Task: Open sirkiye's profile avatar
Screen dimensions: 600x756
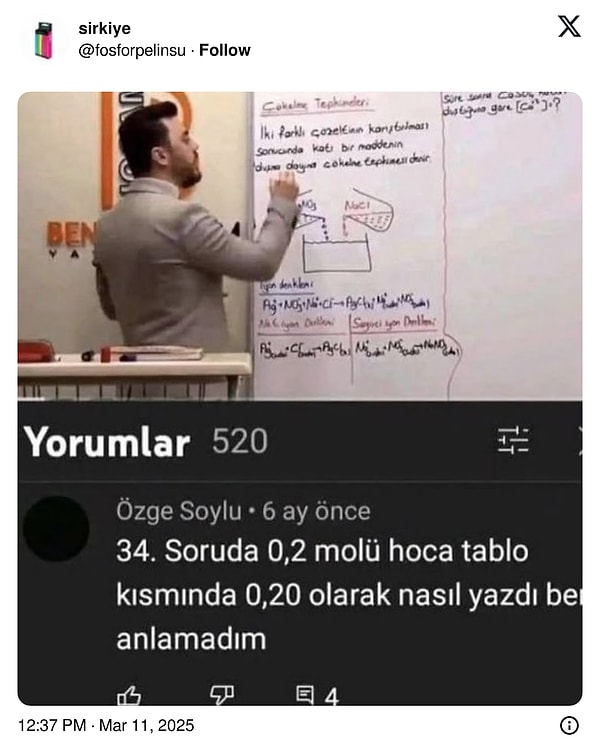Action: point(42,40)
